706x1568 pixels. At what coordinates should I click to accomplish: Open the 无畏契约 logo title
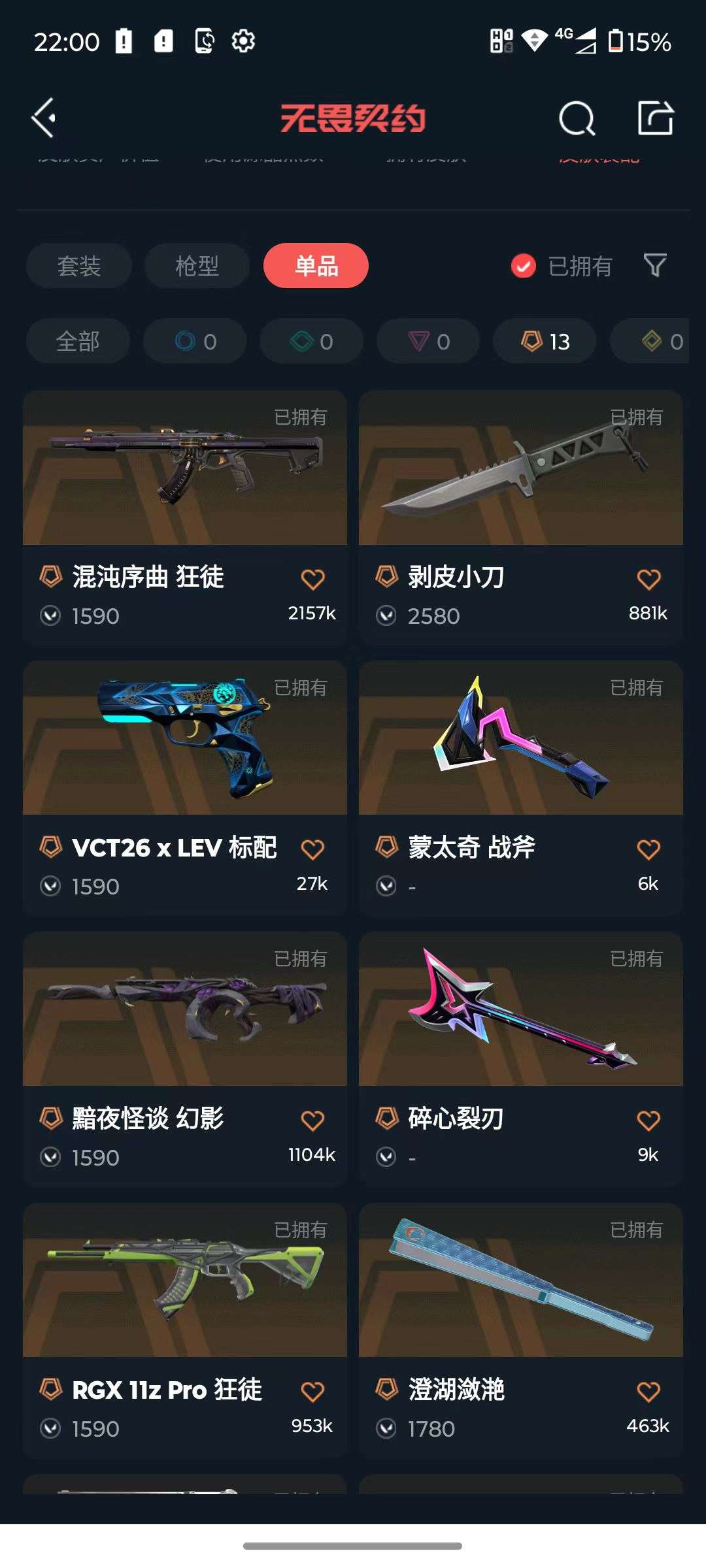(x=353, y=118)
